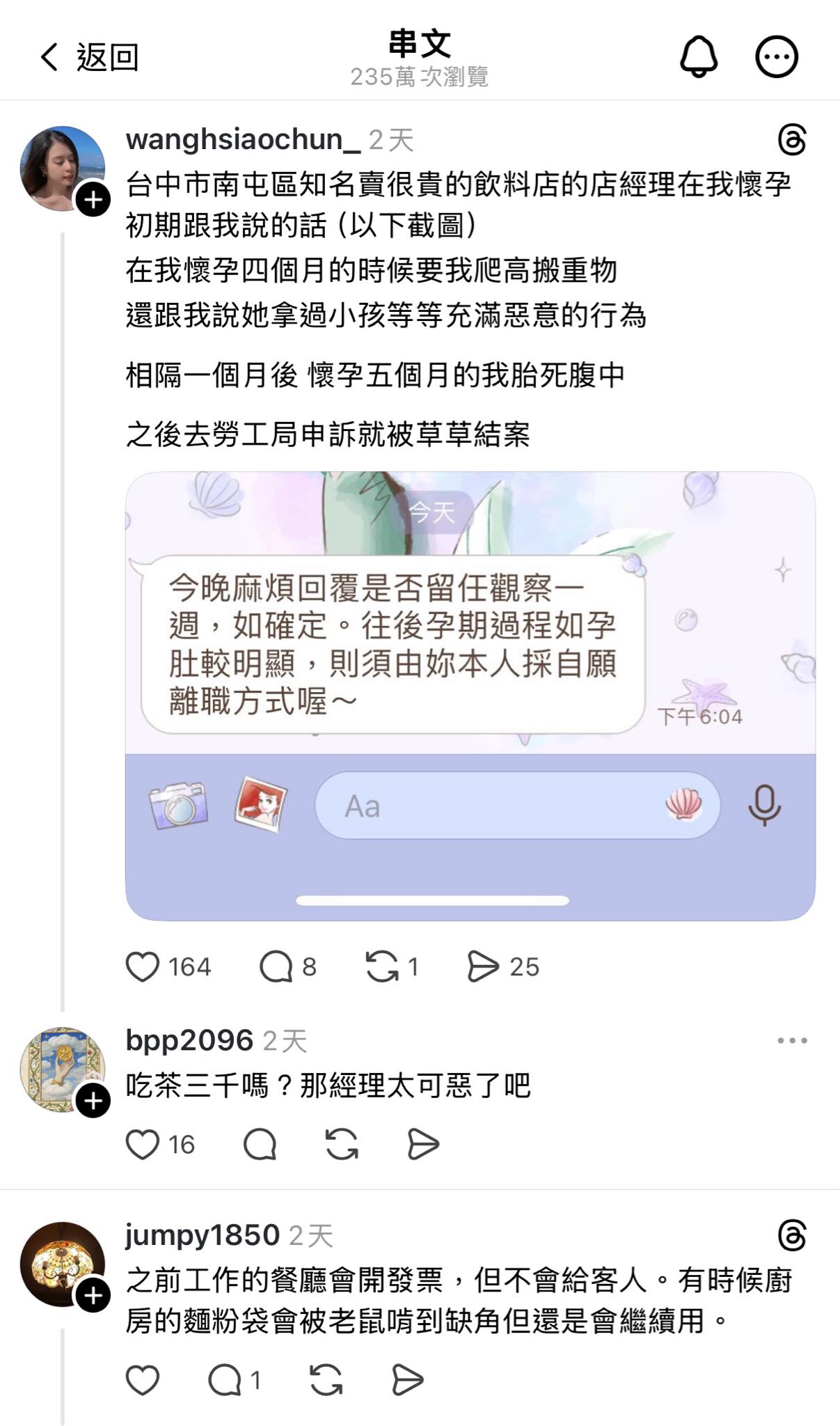The width and height of the screenshot is (840, 1426).
Task: Follow bpp2096 via the avatar plus badge
Action: click(93, 1101)
